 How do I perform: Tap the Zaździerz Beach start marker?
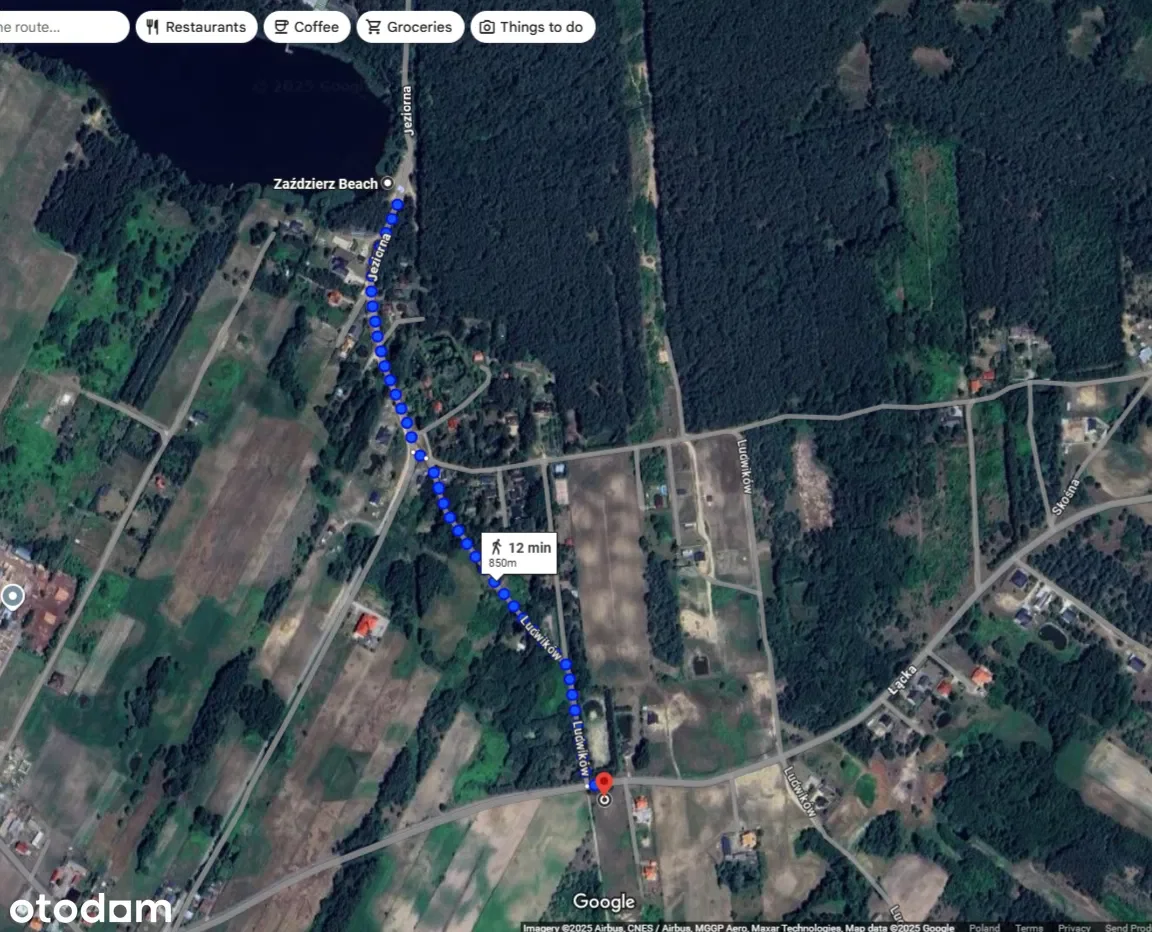click(x=387, y=183)
